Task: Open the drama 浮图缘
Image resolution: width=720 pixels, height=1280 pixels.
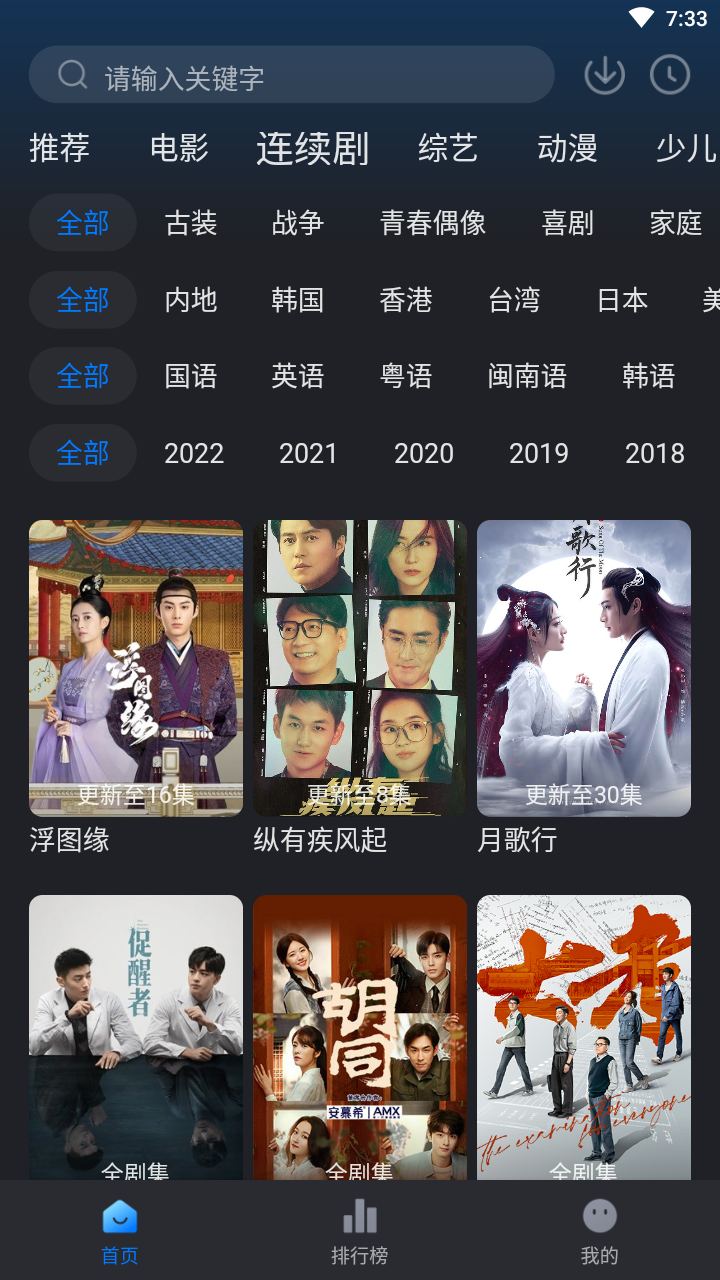Action: coord(136,668)
